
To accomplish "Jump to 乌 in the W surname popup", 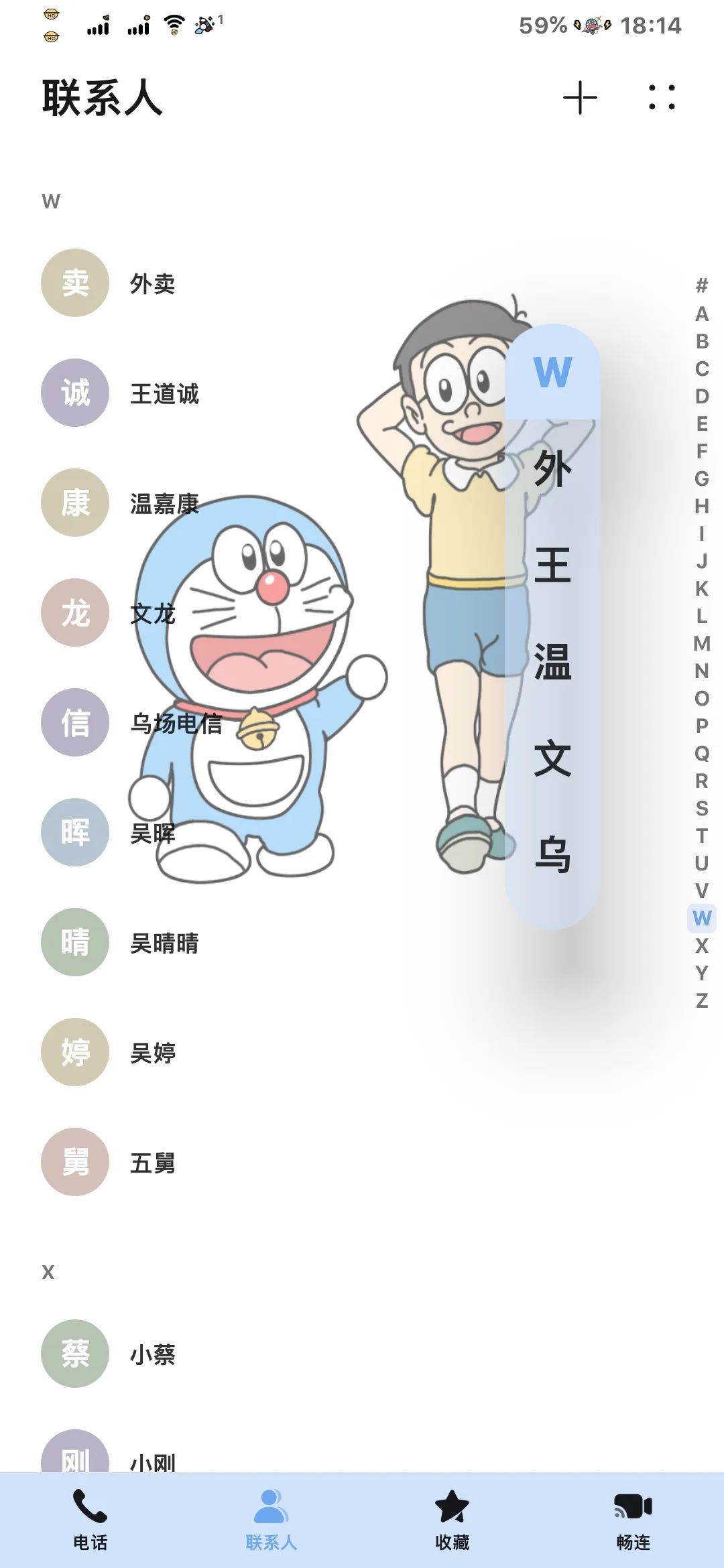I will pyautogui.click(x=552, y=855).
